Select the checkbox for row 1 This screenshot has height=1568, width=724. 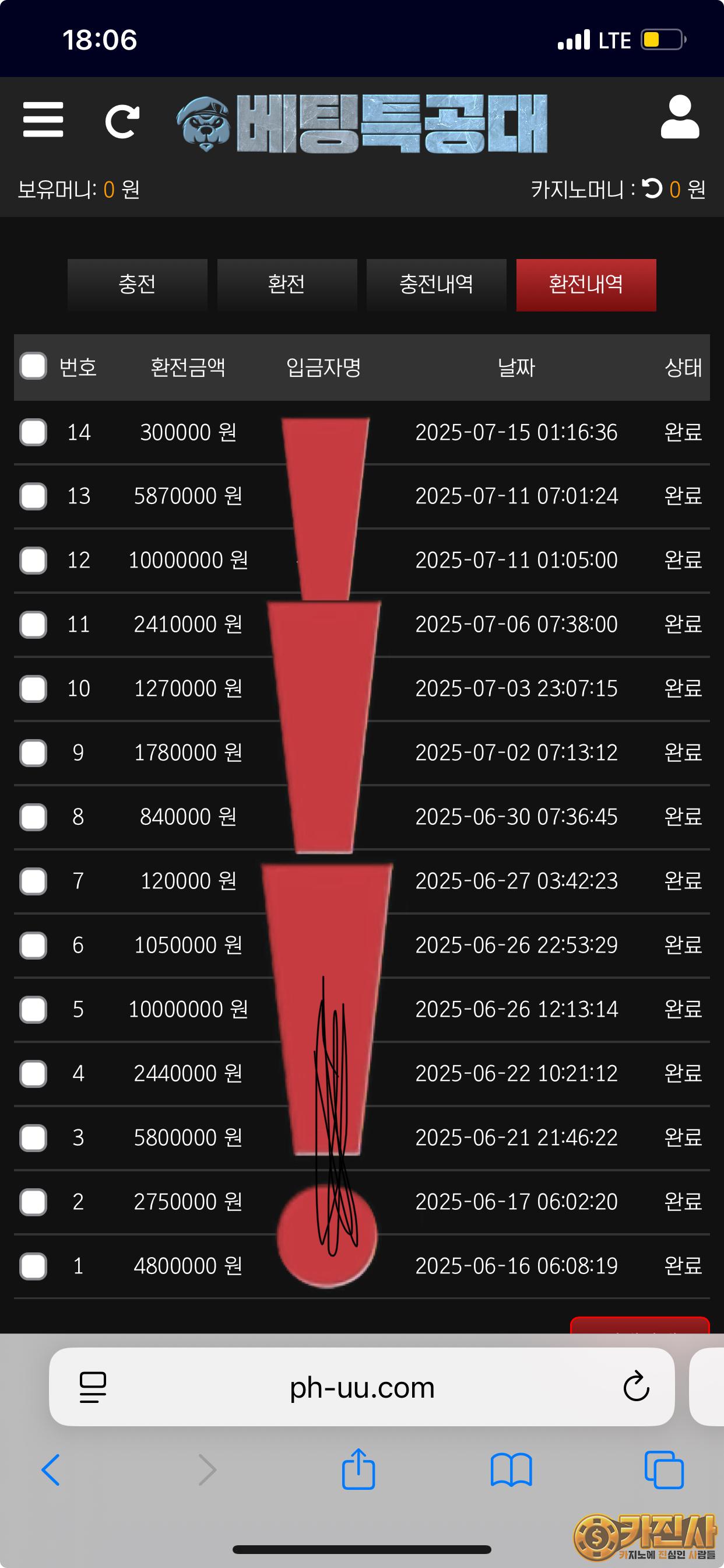(33, 1266)
